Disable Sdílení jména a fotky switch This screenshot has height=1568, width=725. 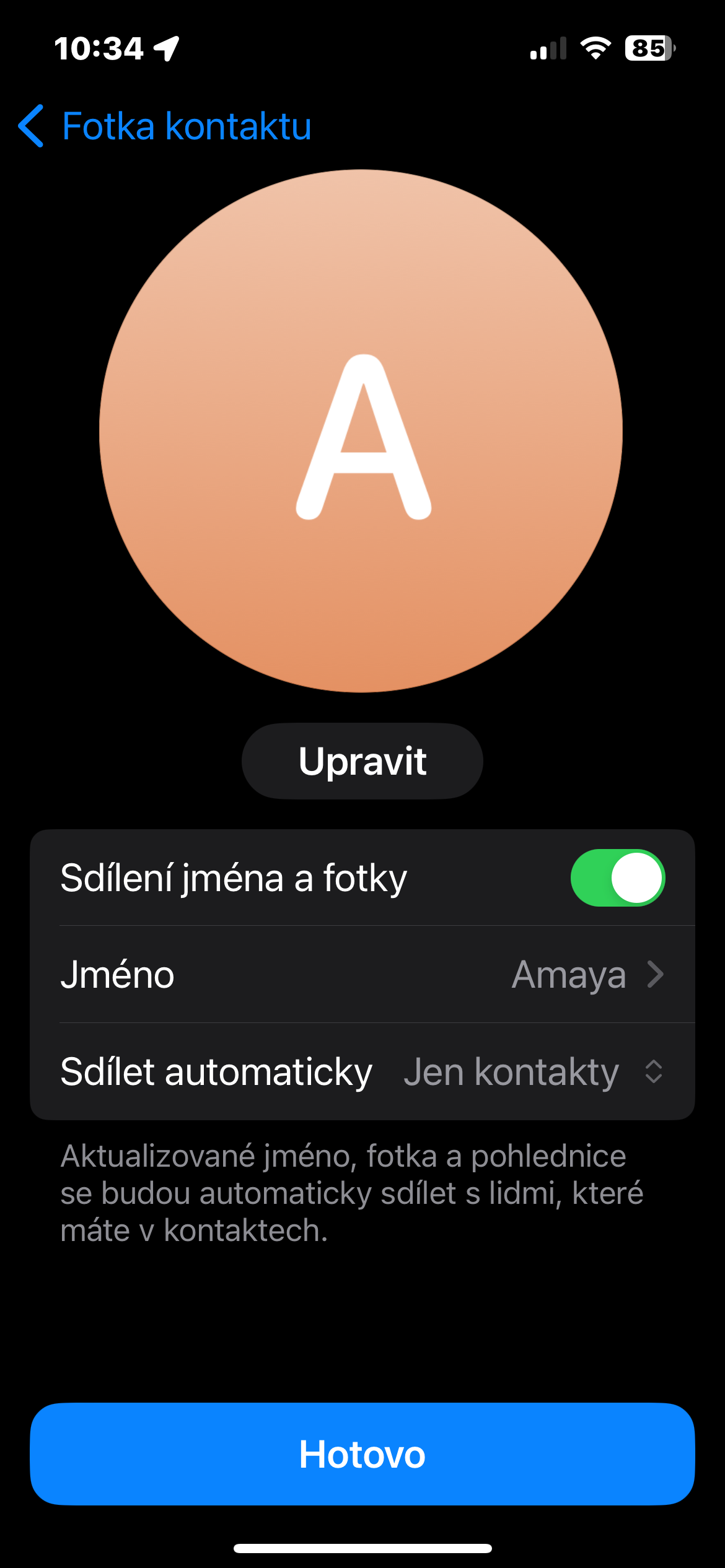coord(617,878)
